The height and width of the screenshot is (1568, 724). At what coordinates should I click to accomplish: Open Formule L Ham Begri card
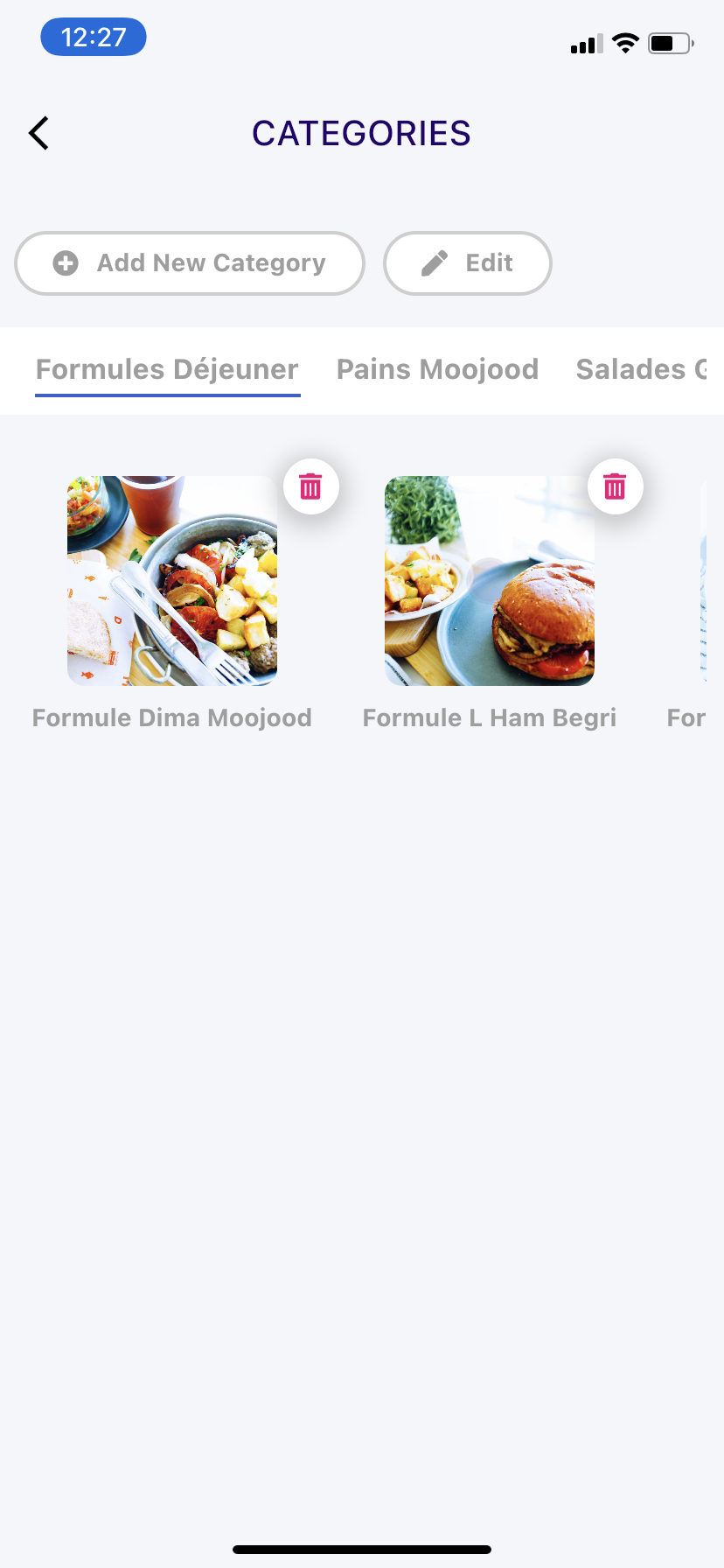[489, 581]
